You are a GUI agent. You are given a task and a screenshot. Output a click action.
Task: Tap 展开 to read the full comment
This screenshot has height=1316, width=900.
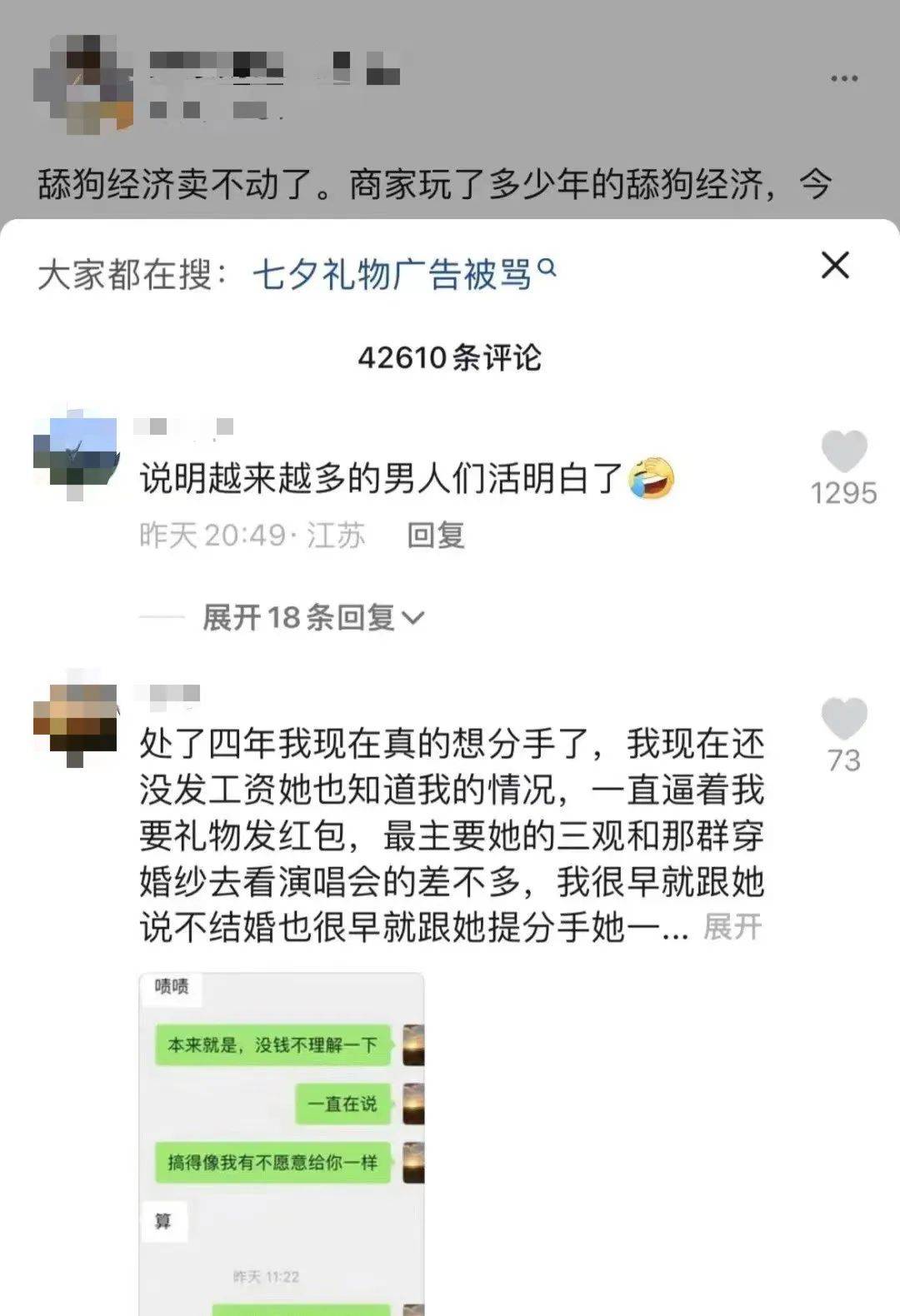pos(732,926)
